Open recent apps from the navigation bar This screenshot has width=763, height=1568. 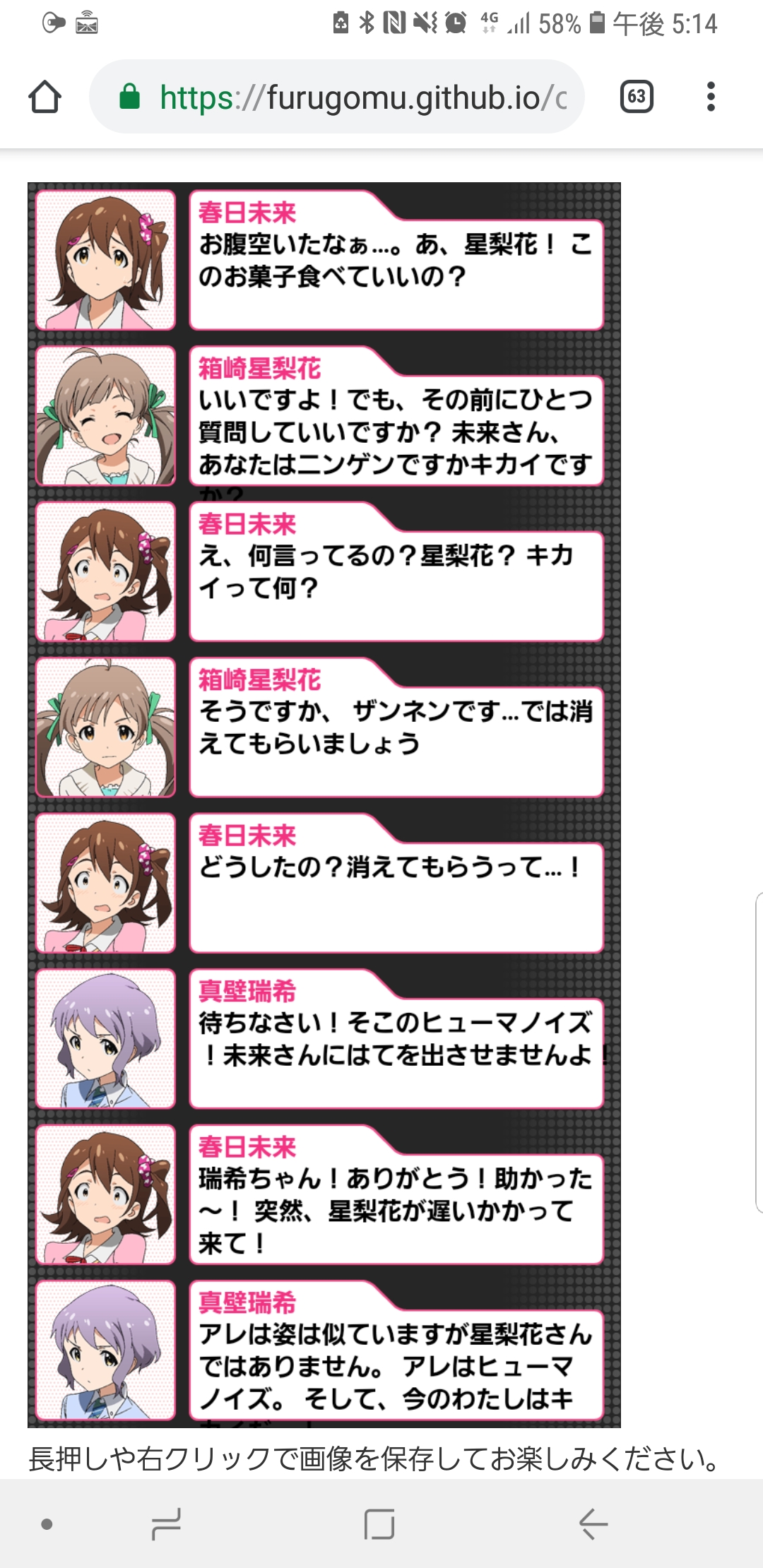tap(167, 1524)
